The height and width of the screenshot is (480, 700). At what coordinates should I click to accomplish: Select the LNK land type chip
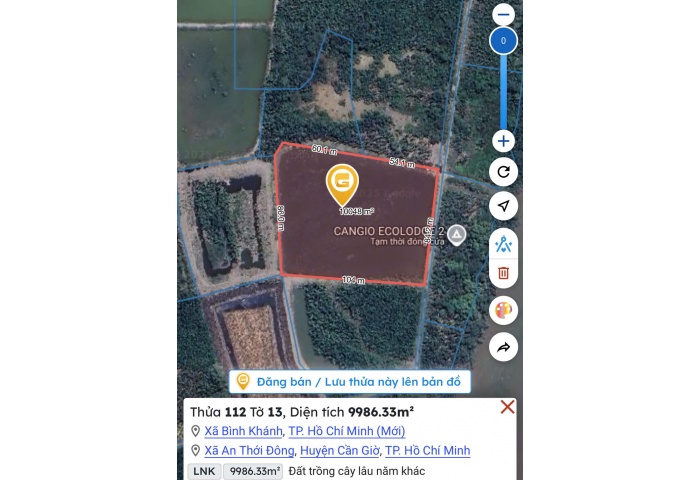[204, 470]
